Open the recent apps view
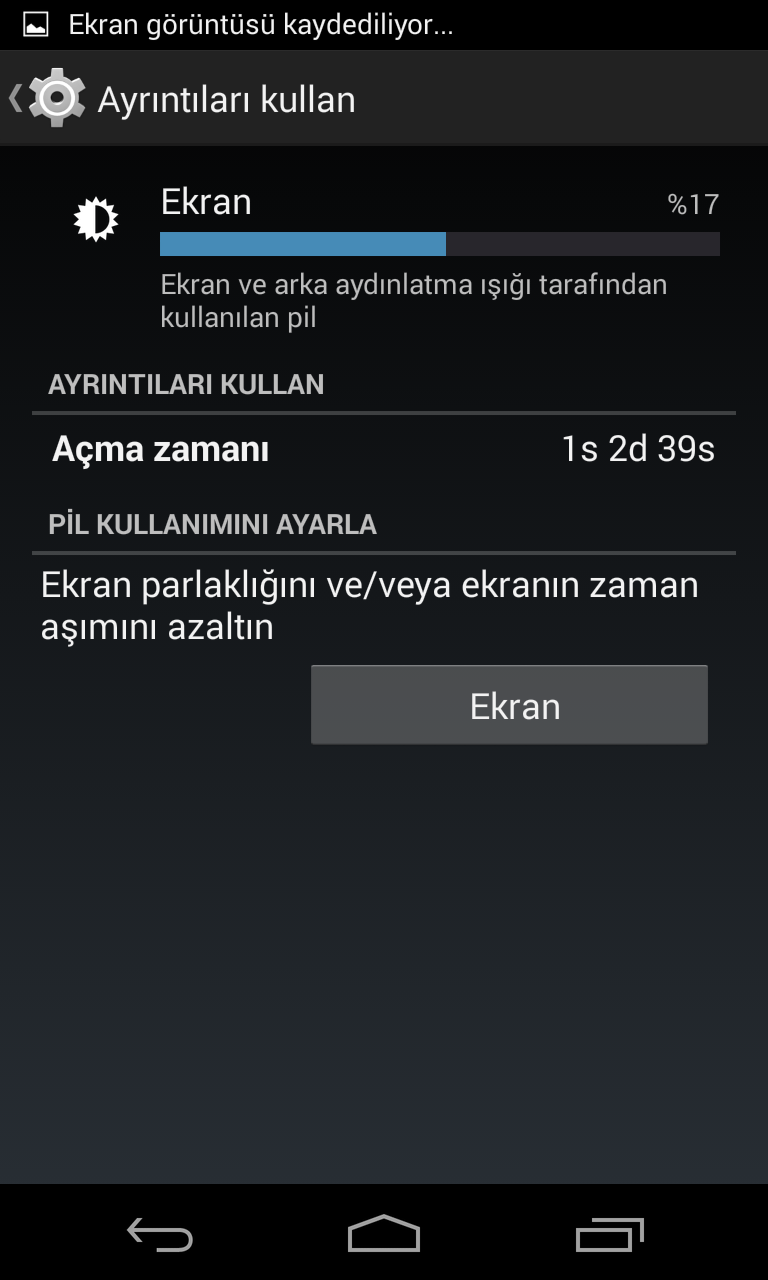The height and width of the screenshot is (1280, 768). coord(610,1235)
